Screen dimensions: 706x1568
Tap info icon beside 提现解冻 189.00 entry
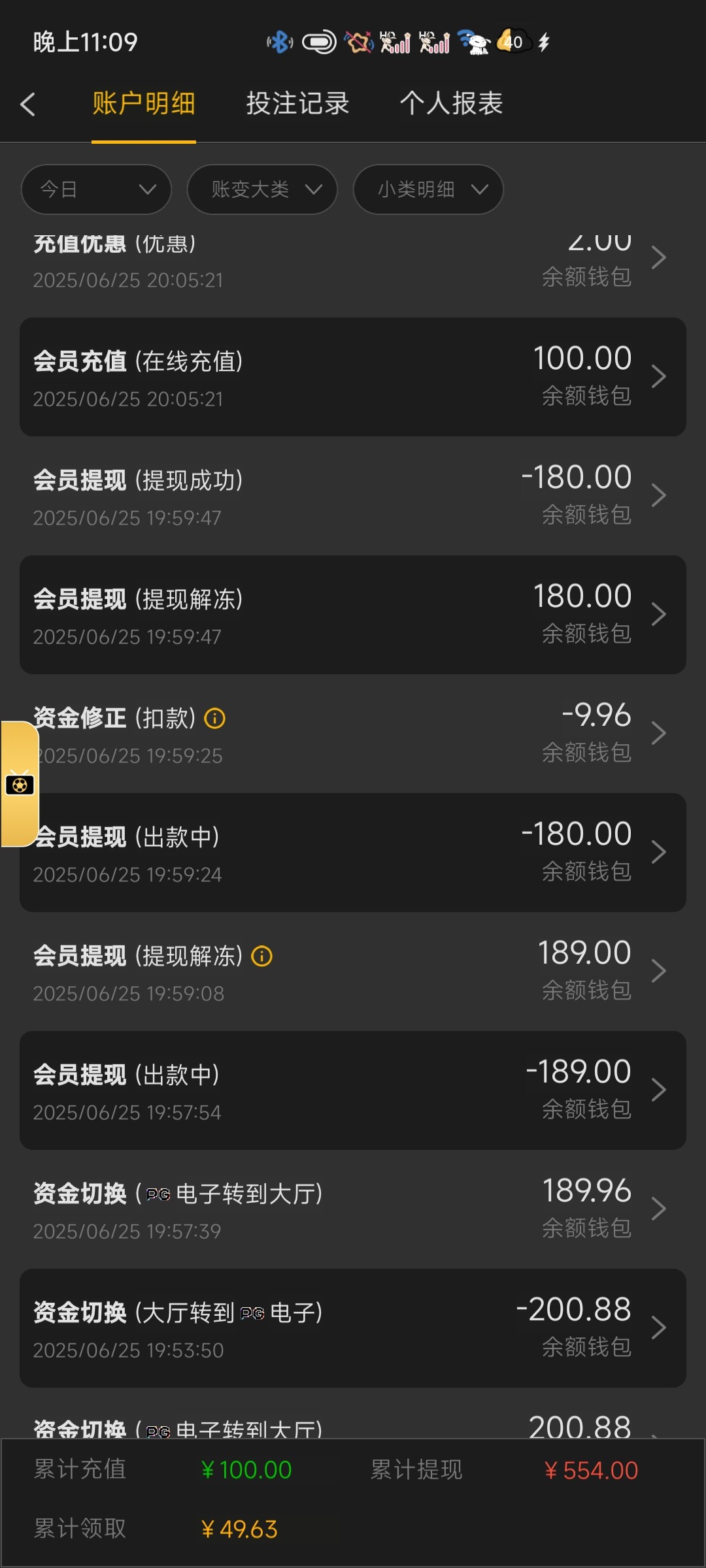click(262, 956)
